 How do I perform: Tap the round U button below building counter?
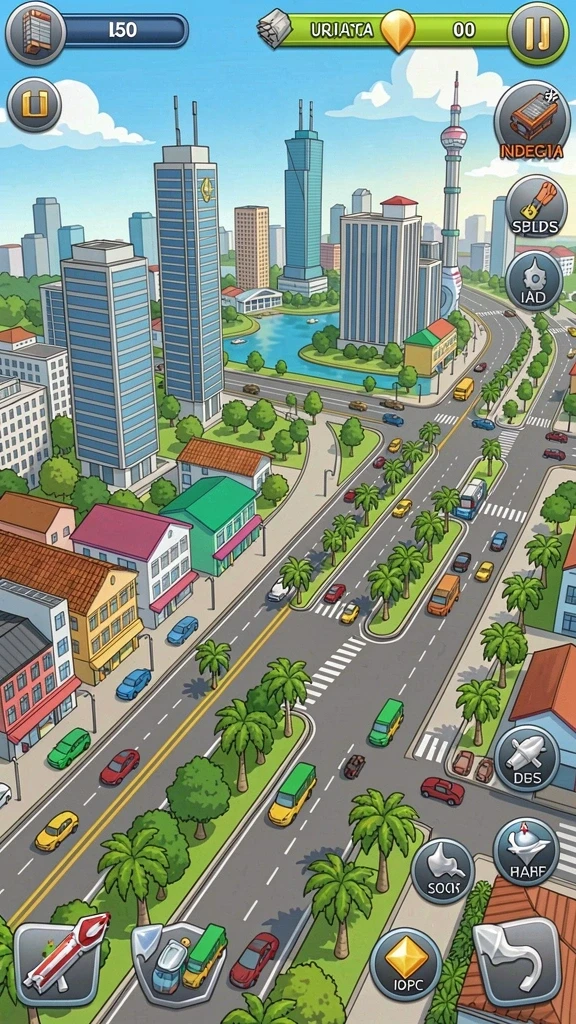click(35, 104)
